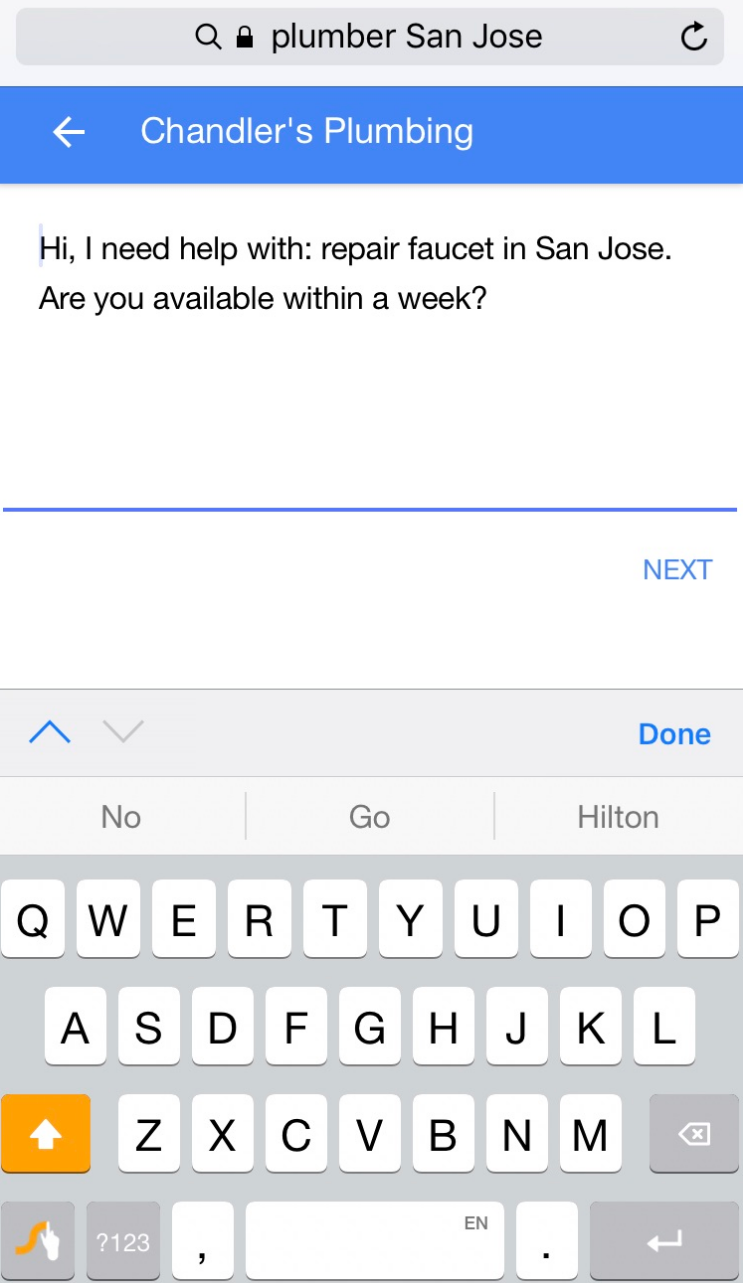743x1283 pixels.
Task: Toggle the shift key
Action: pyautogui.click(x=46, y=1133)
